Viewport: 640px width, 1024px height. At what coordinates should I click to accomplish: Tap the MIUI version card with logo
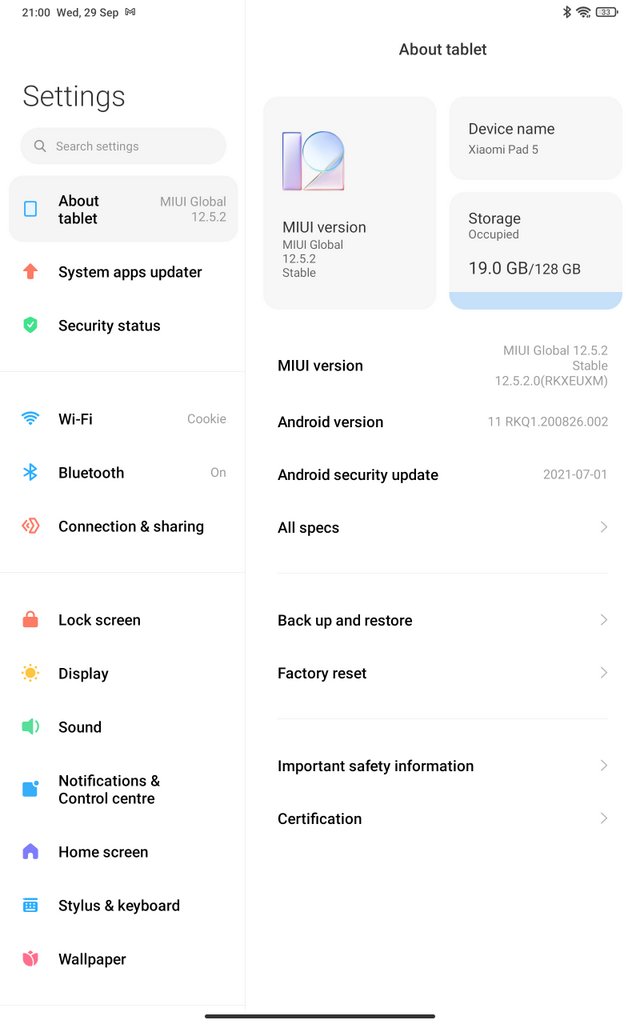pos(349,203)
